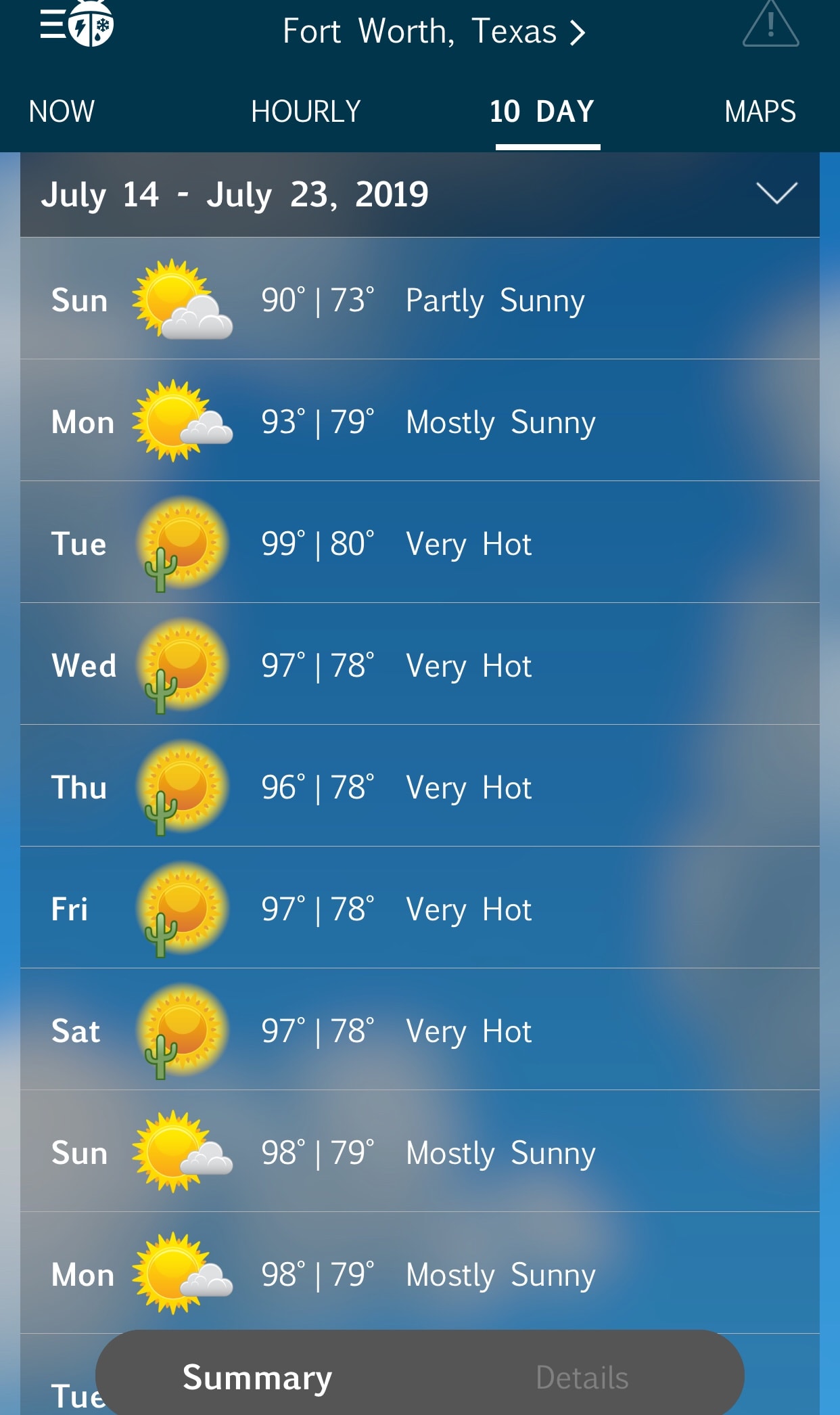Image resolution: width=840 pixels, height=1415 pixels.
Task: Open the hamburger menu with ladybug logo
Action: [x=76, y=25]
